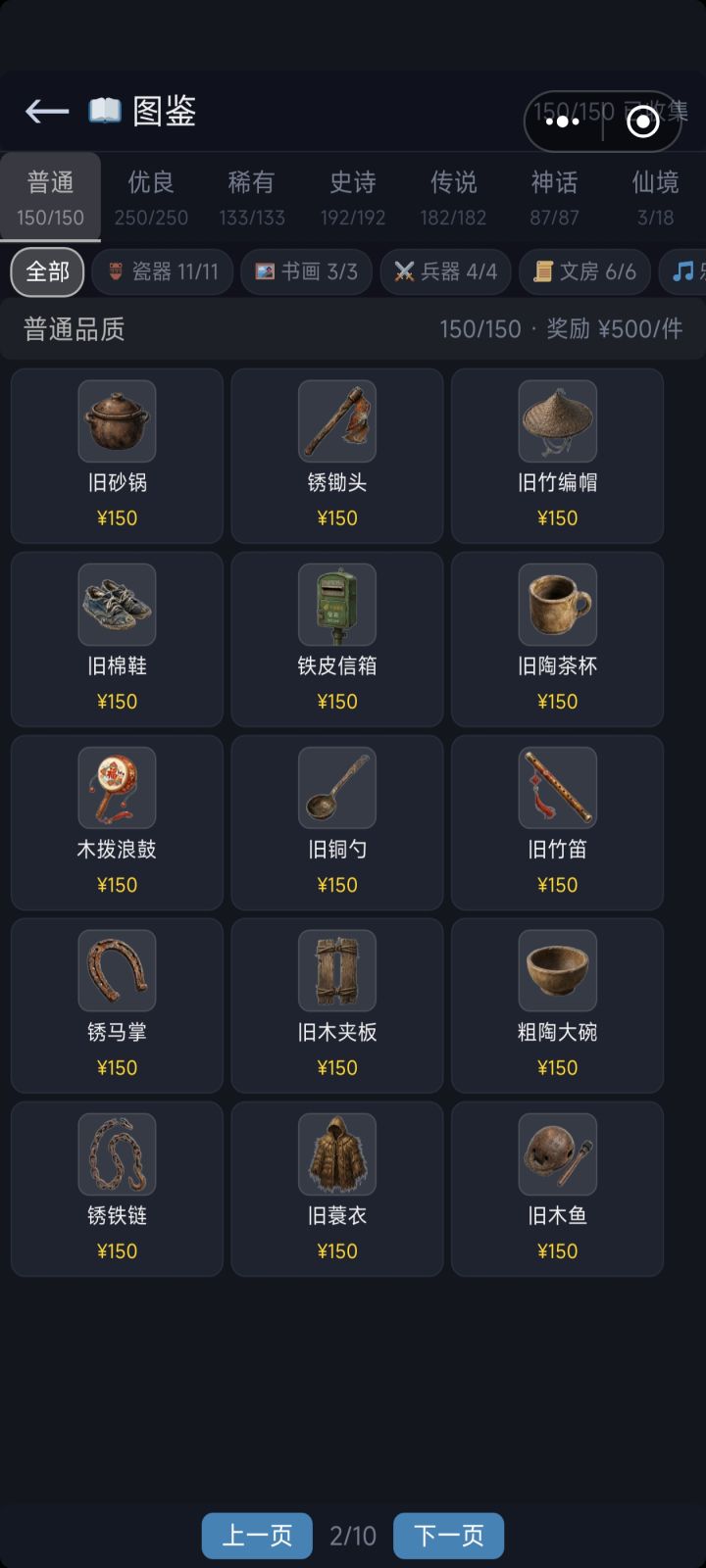This screenshot has width=706, height=1568.
Task: View the 铁皮信箱 item details
Action: (336, 605)
